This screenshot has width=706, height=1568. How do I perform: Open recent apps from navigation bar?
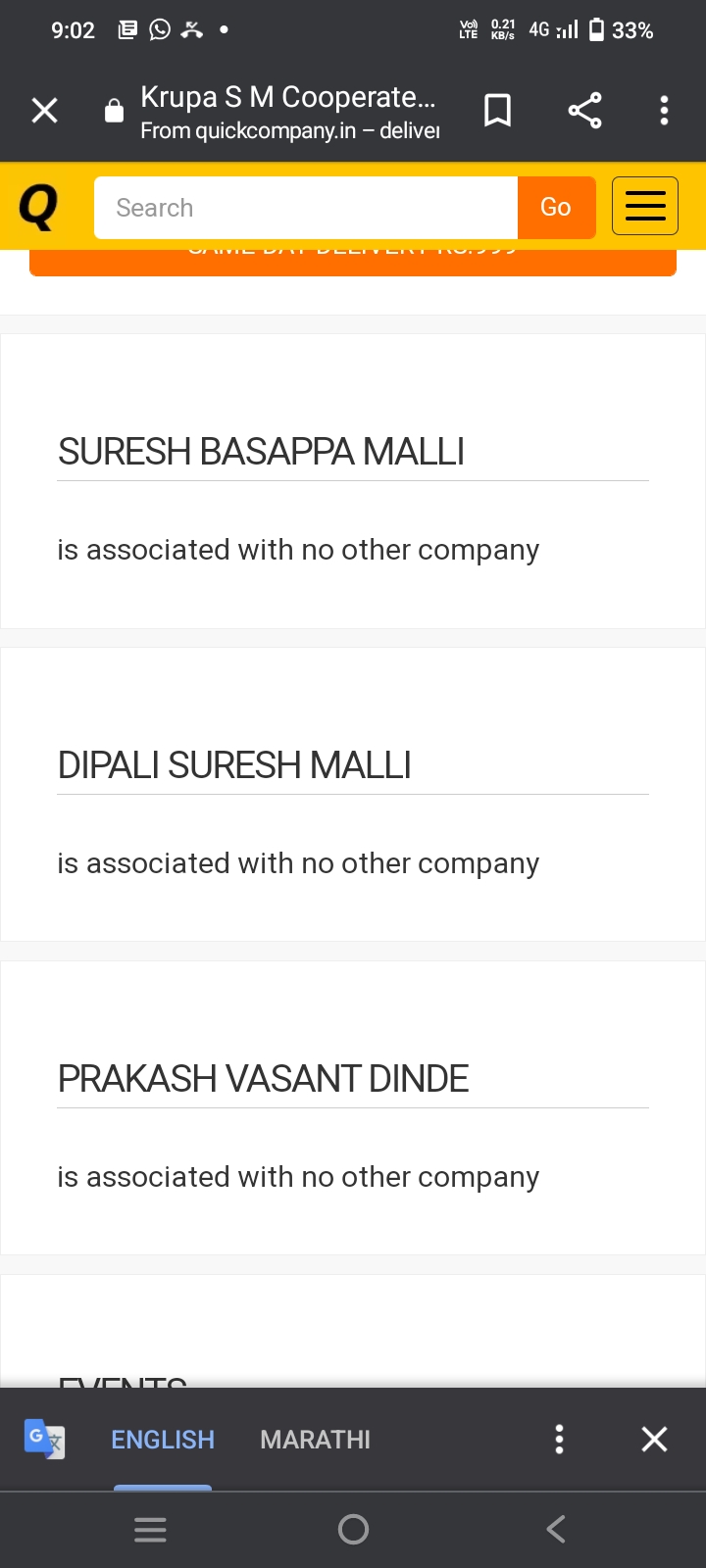click(x=150, y=1529)
